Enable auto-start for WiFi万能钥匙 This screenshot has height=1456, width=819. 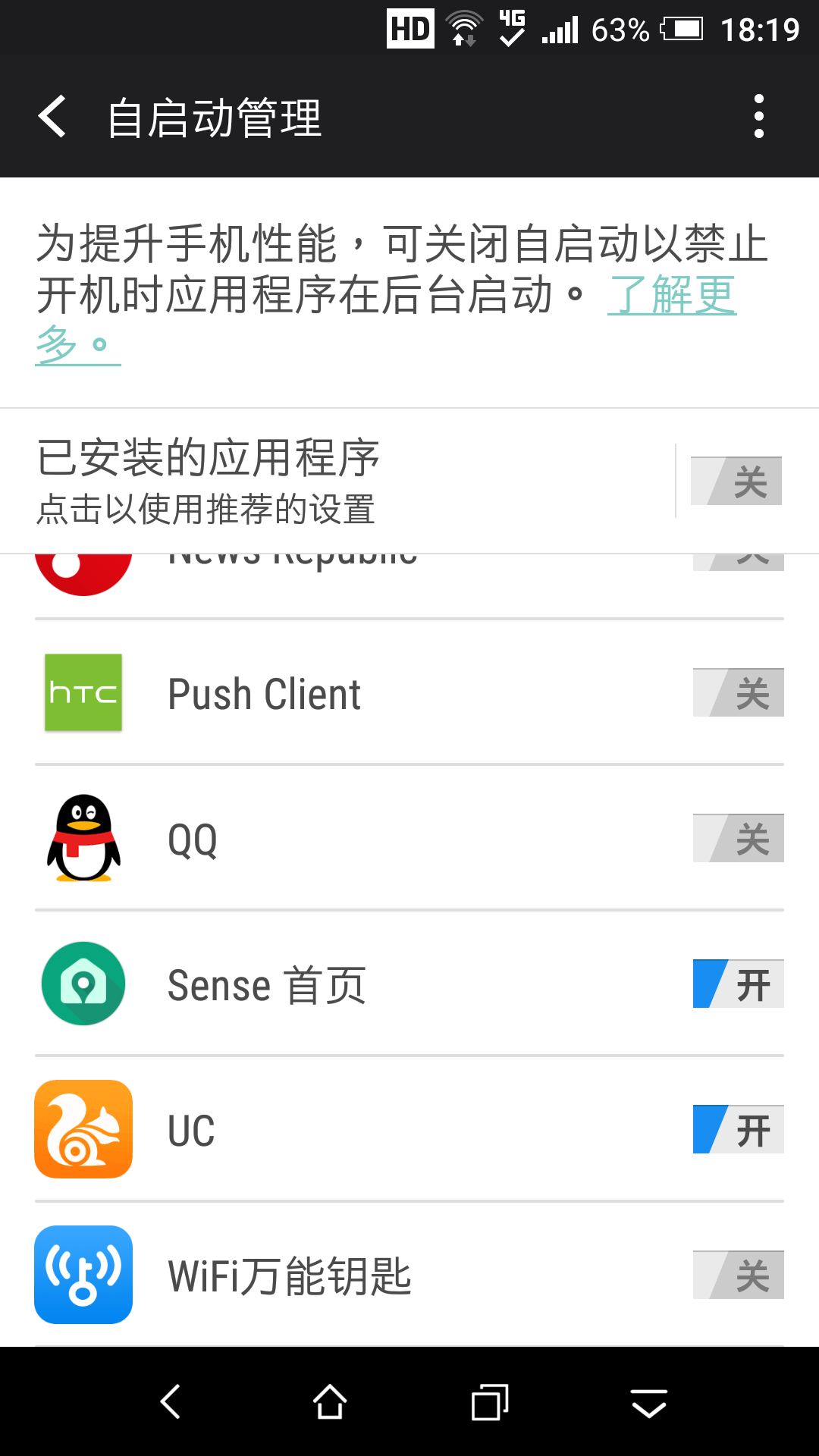738,1275
